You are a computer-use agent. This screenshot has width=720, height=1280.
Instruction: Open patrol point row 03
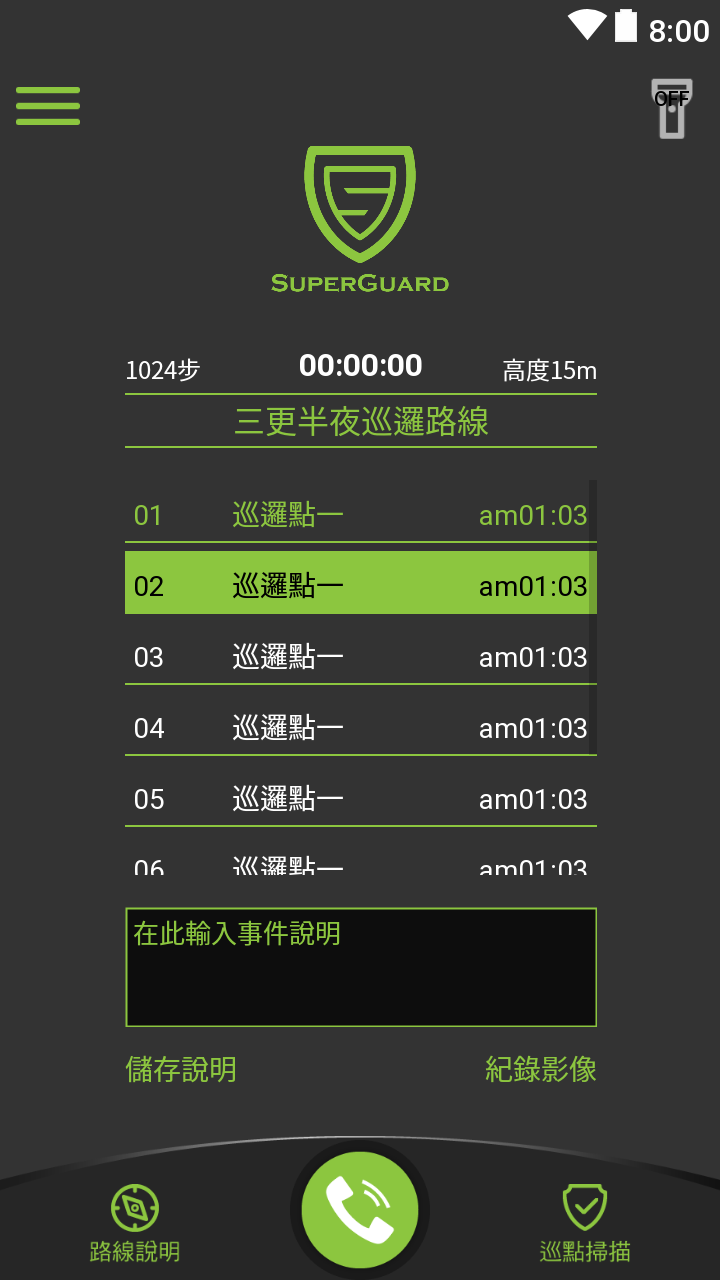(361, 656)
